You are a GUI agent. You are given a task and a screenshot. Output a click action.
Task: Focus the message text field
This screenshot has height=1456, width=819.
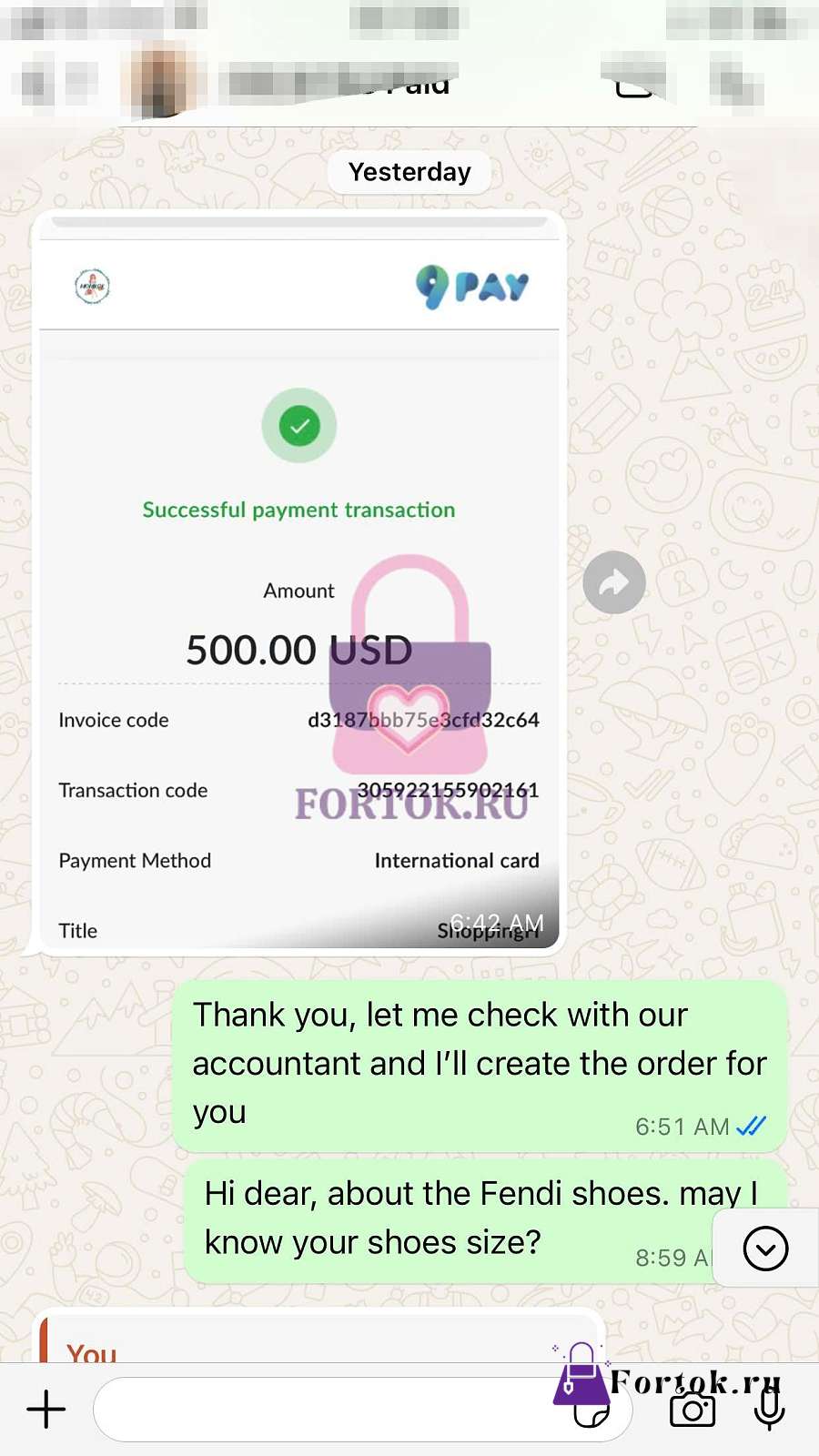tap(362, 1410)
